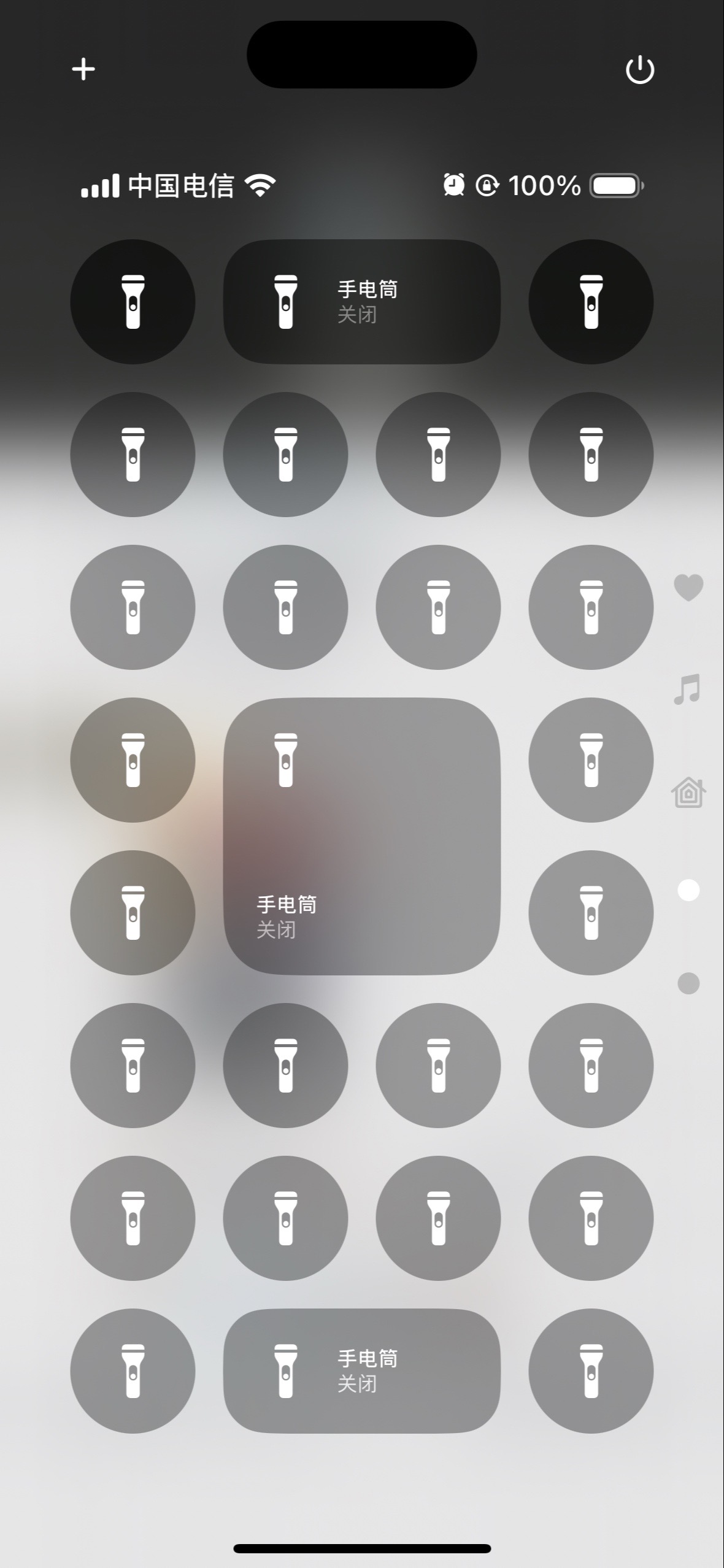This screenshot has height=1568, width=724.
Task: Toggle the light gray wide 手电筒 tile
Action: pos(362,1370)
